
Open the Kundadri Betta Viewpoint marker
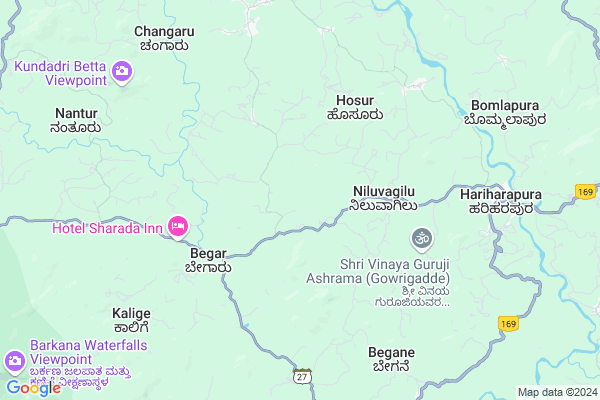[x=124, y=71]
